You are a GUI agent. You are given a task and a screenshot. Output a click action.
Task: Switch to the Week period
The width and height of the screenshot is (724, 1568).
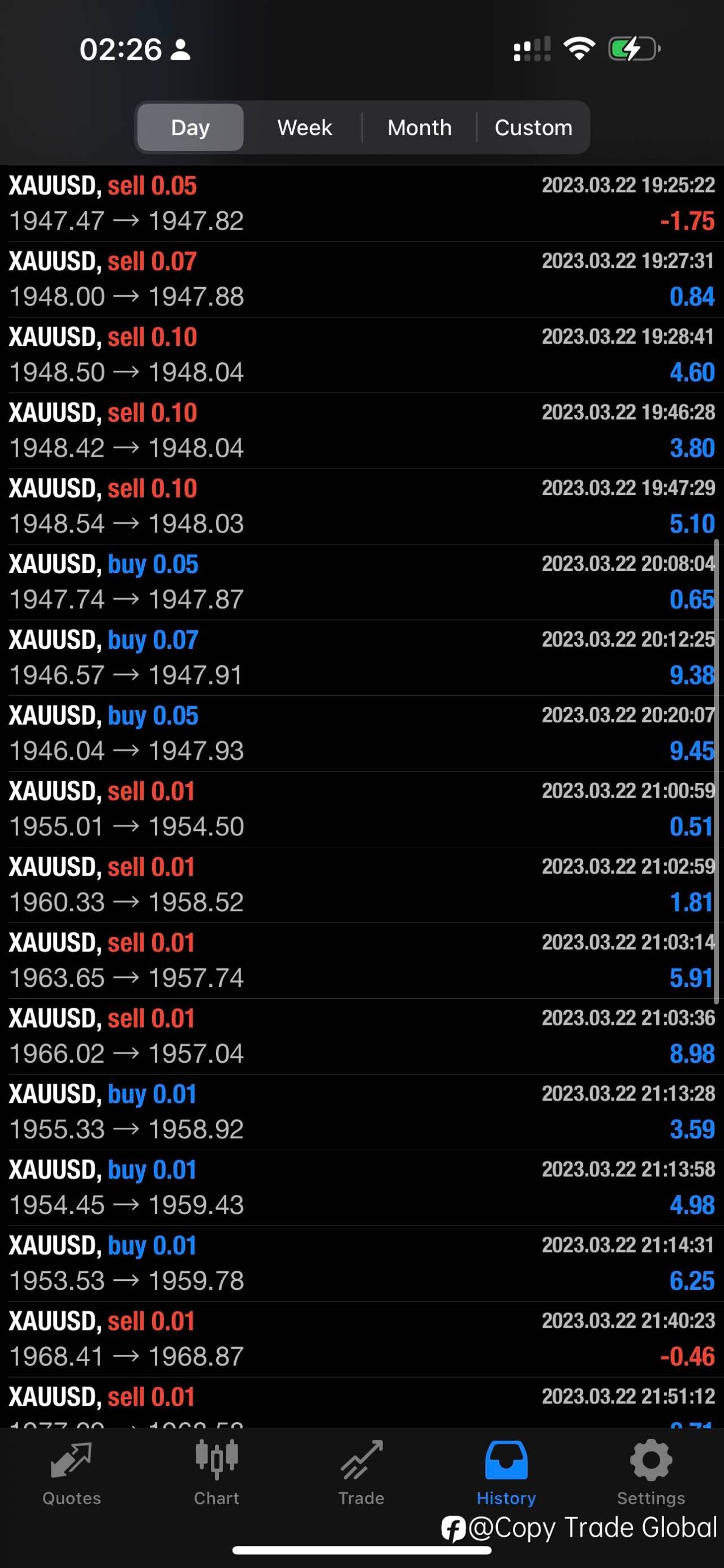coord(304,127)
